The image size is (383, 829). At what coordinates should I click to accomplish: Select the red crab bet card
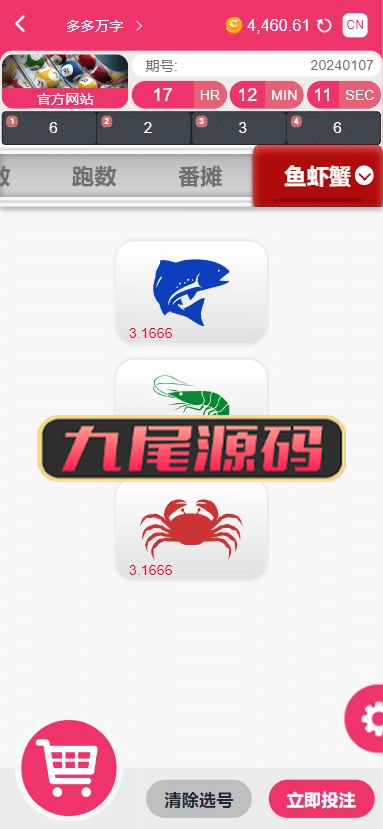pos(192,530)
